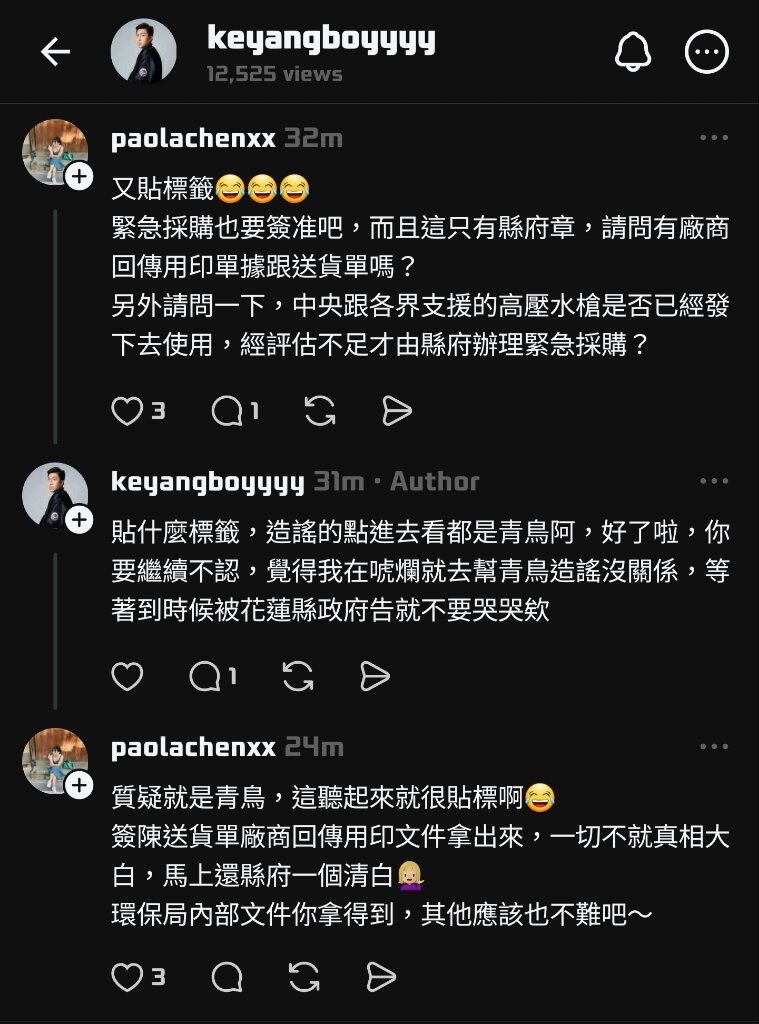Repost keyangboyyyy's author reply

point(298,677)
